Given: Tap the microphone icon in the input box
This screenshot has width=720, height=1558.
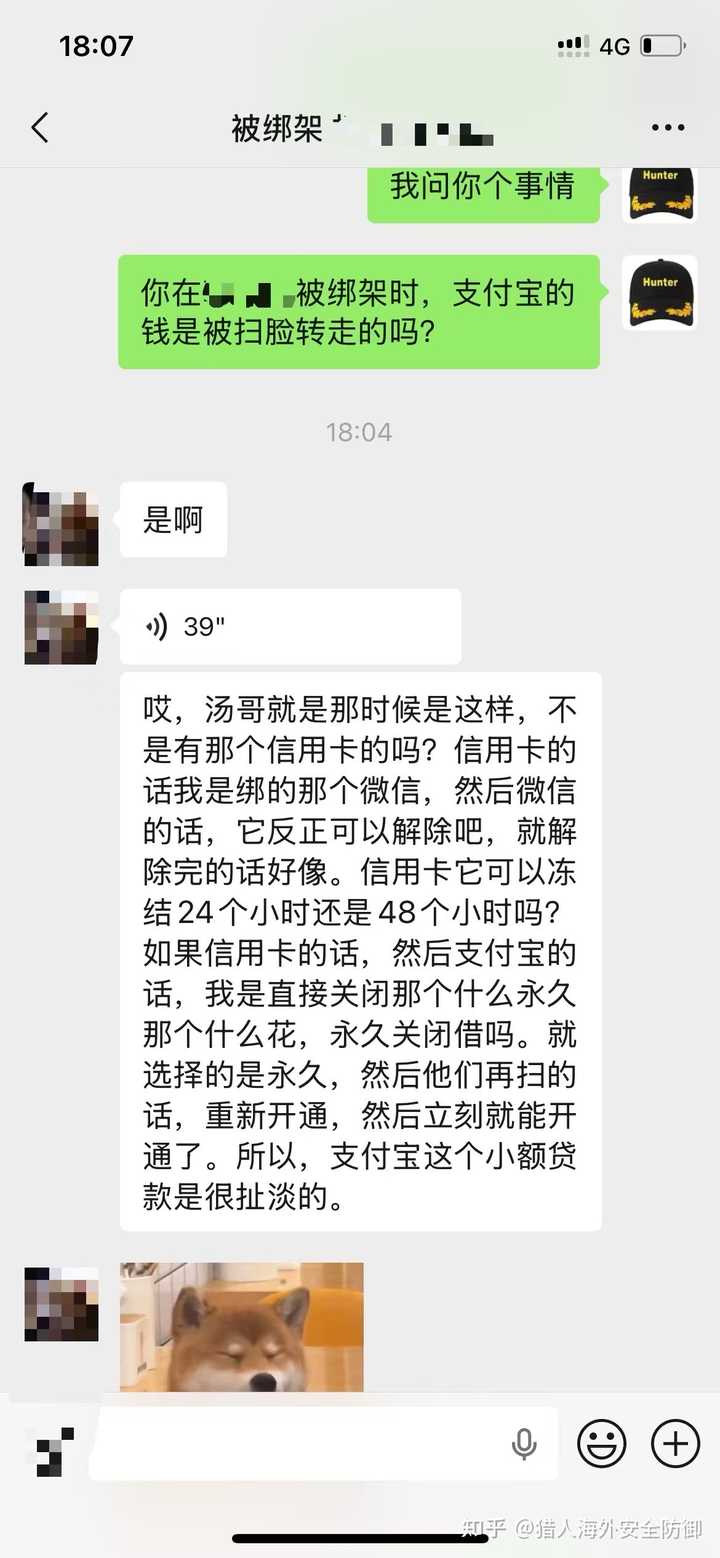Looking at the screenshot, I should coord(523,1444).
